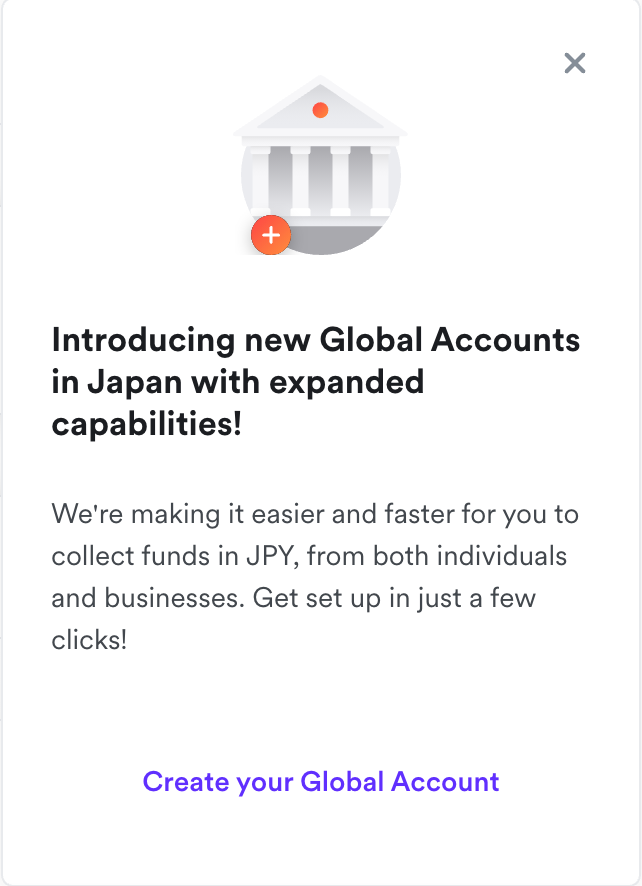
Task: Dismiss the Global Accounts dialog
Action: coord(574,63)
